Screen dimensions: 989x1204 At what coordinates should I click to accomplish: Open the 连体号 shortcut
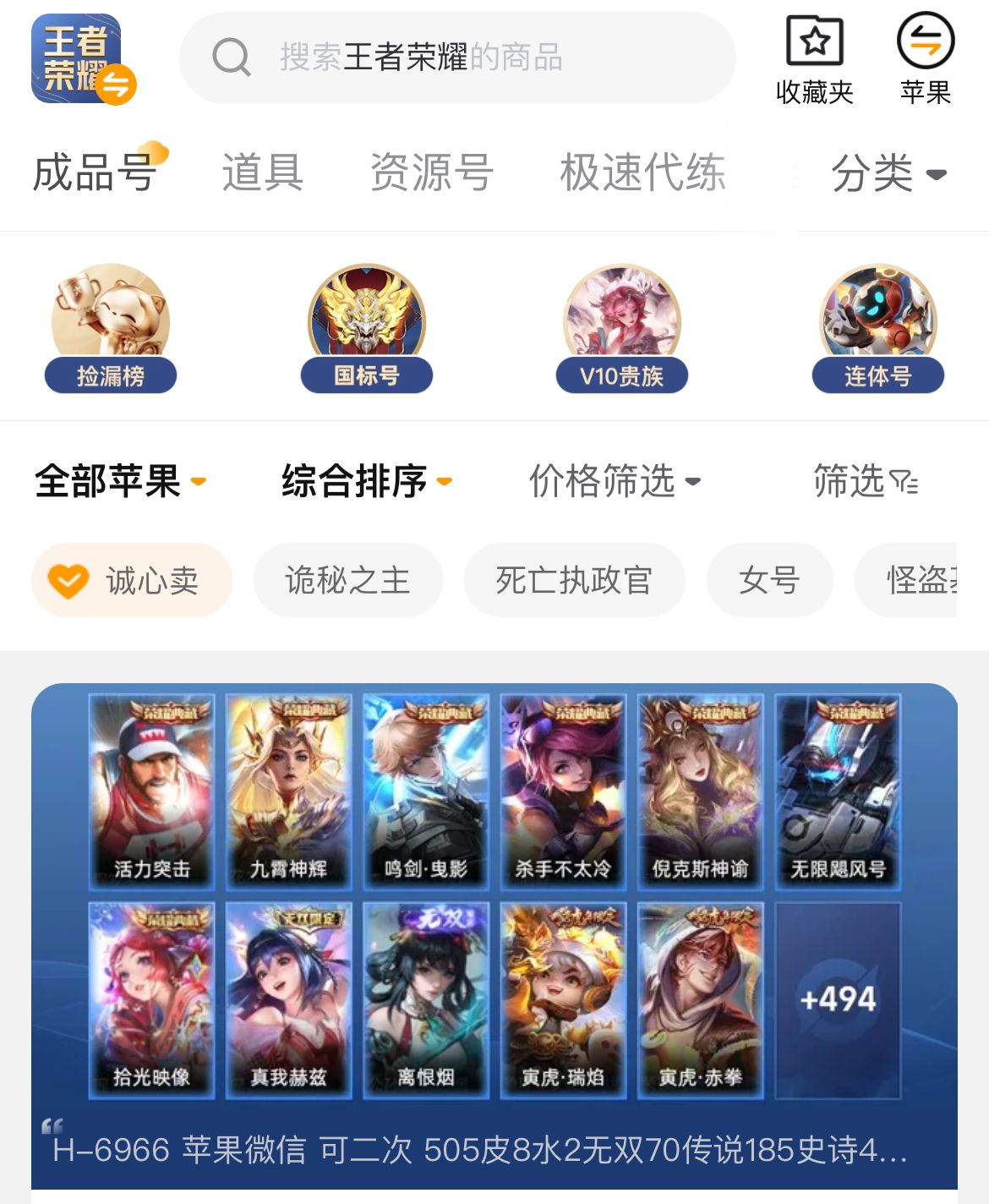tap(878, 330)
